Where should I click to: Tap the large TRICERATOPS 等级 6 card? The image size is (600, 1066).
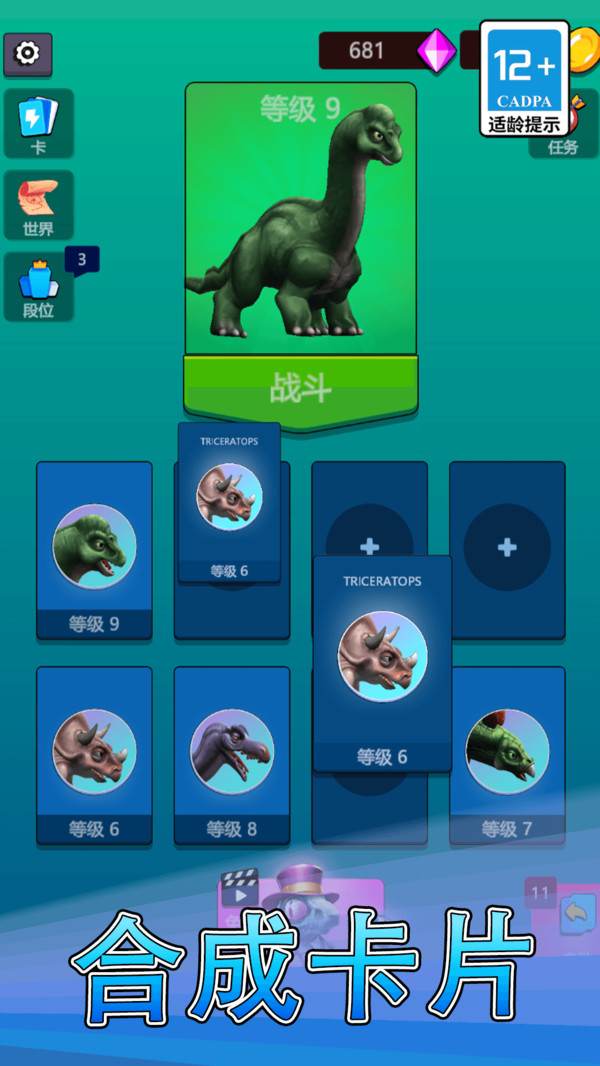(382, 662)
